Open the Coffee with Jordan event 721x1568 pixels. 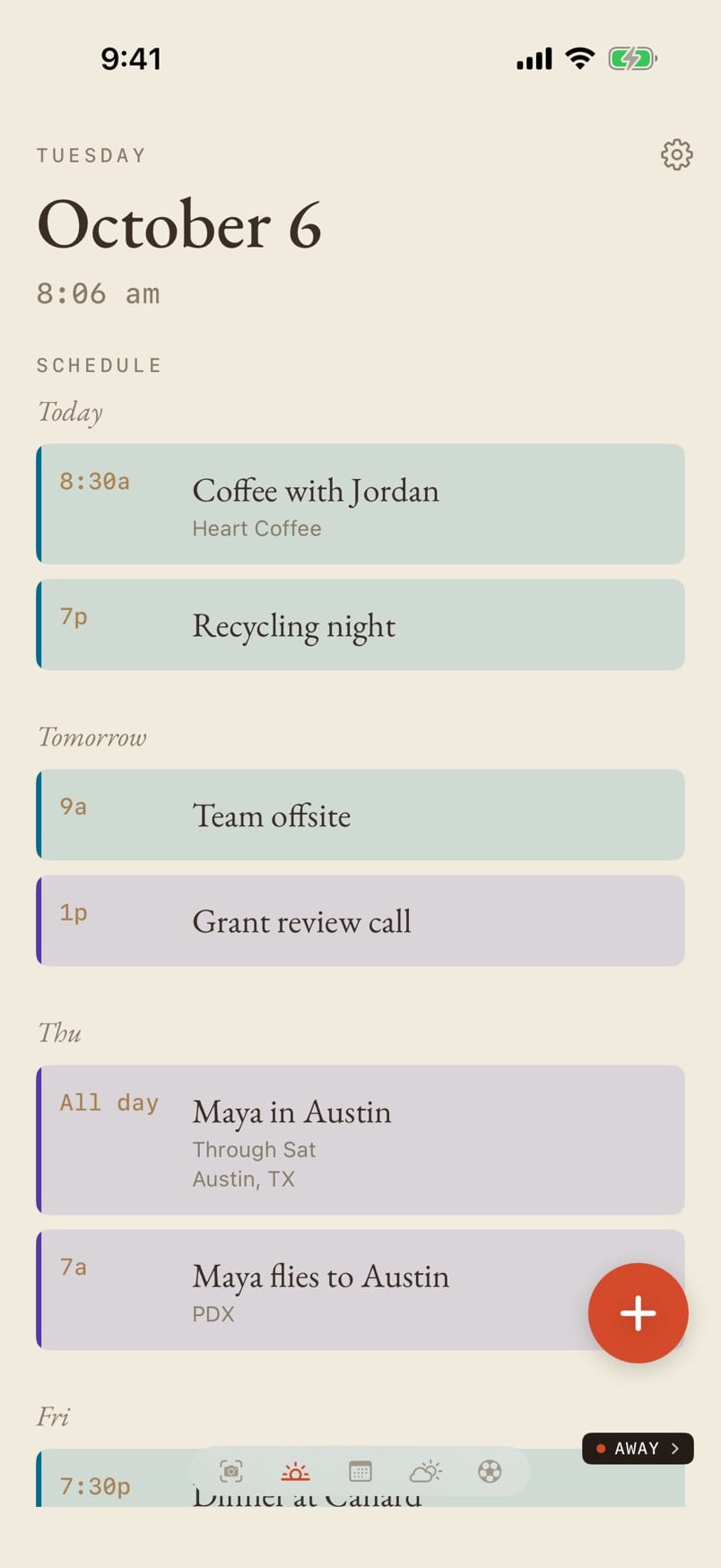[x=360, y=504]
